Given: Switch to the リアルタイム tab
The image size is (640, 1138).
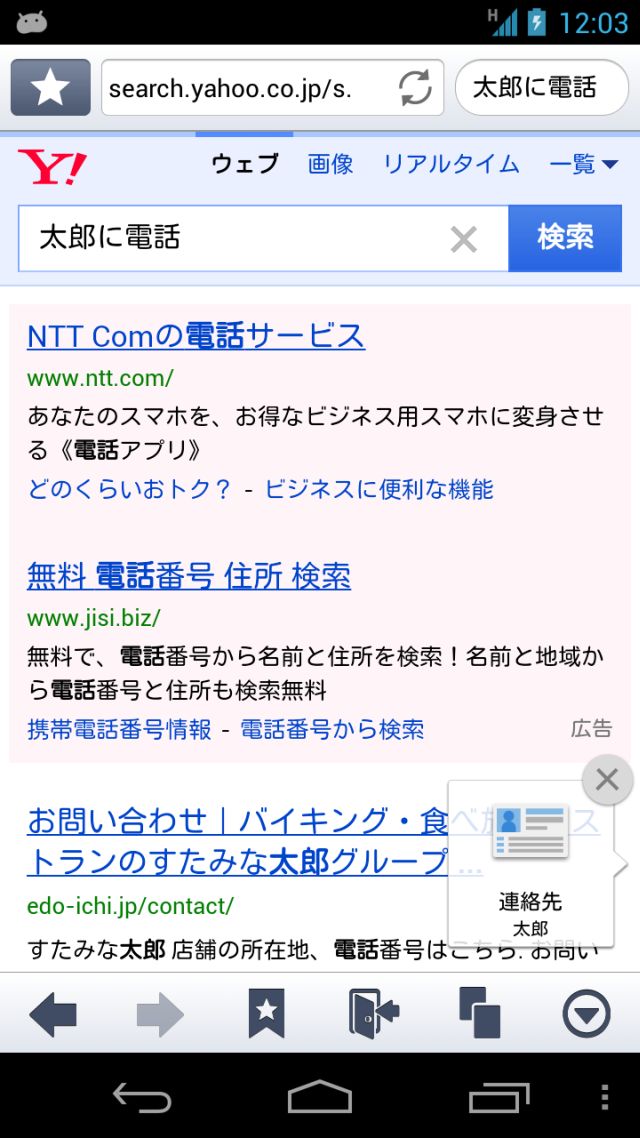Looking at the screenshot, I should pyautogui.click(x=451, y=164).
